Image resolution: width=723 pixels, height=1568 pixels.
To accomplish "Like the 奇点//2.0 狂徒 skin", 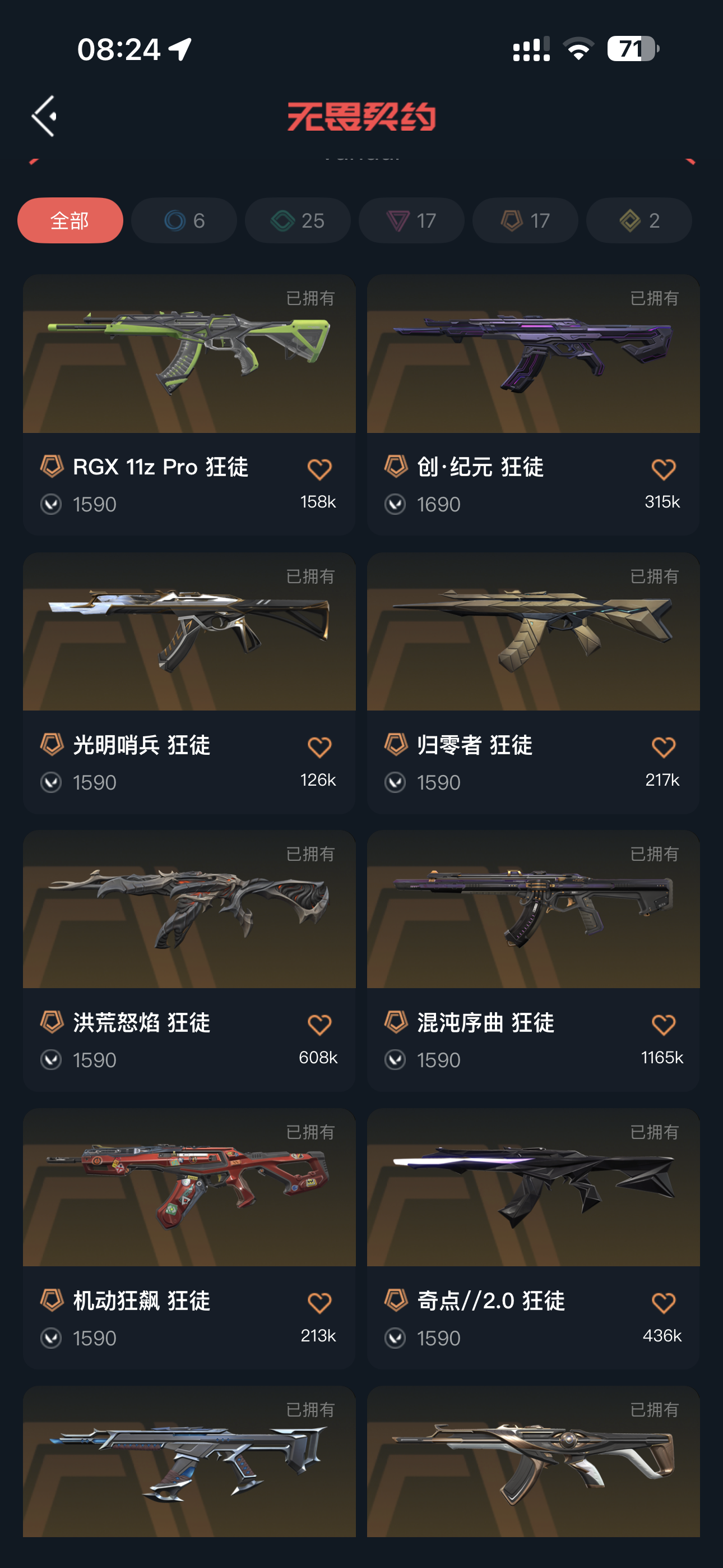I will pyautogui.click(x=664, y=1303).
